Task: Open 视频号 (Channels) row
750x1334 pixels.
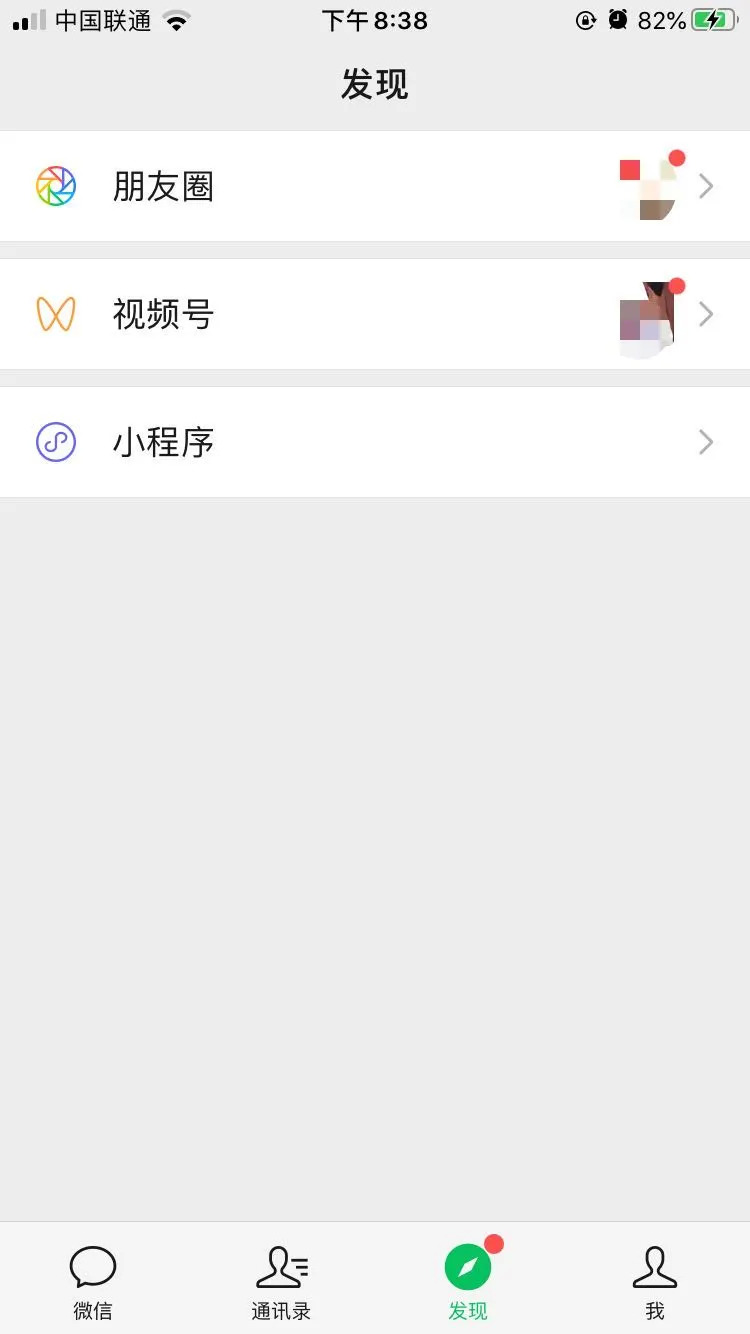Action: (x=375, y=314)
